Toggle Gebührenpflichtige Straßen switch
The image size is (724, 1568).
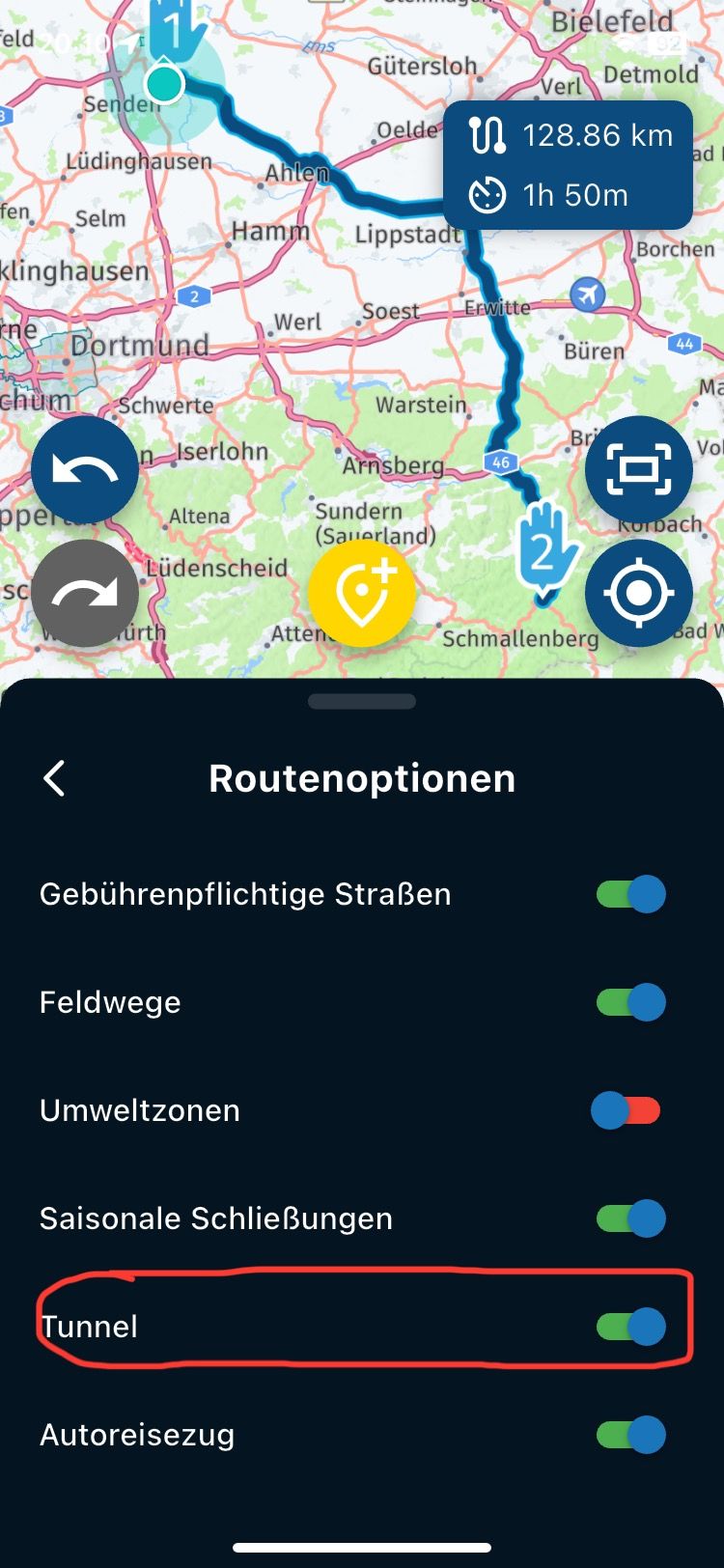tap(630, 894)
